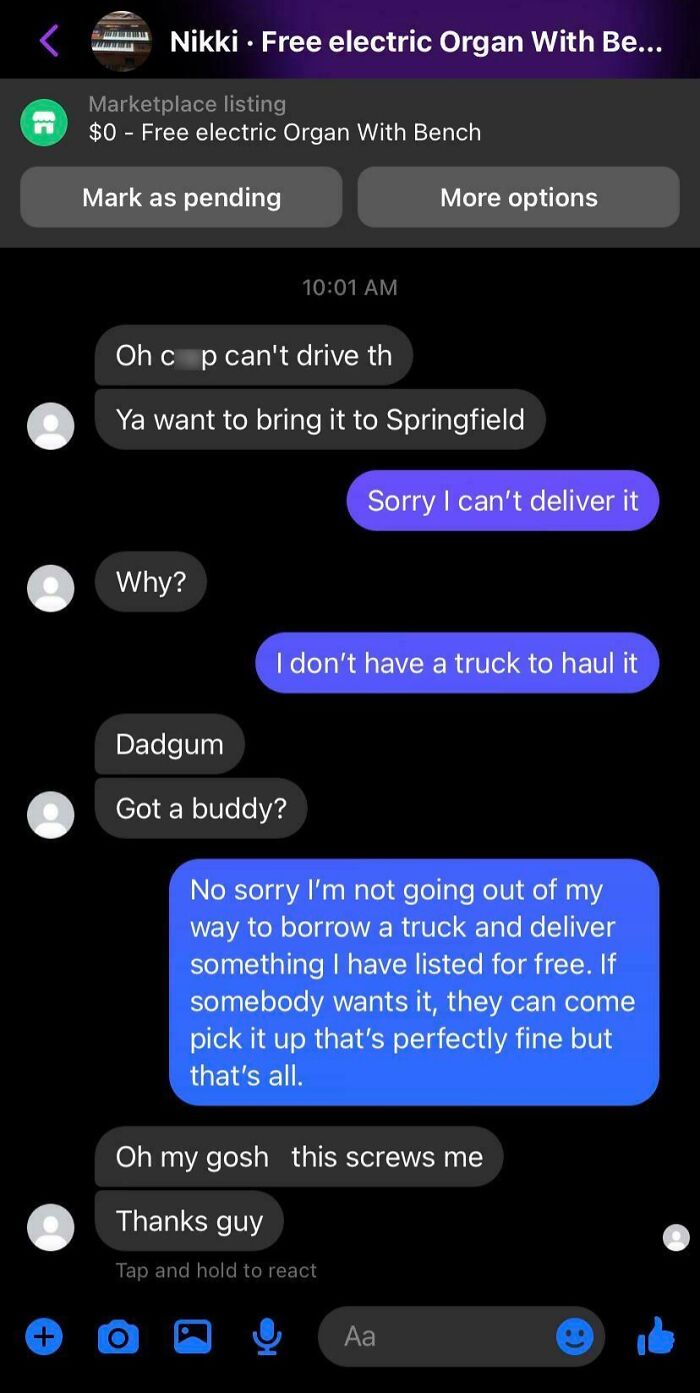700x1393 pixels.
Task: Open the plus attachments menu
Action: tap(43, 1336)
